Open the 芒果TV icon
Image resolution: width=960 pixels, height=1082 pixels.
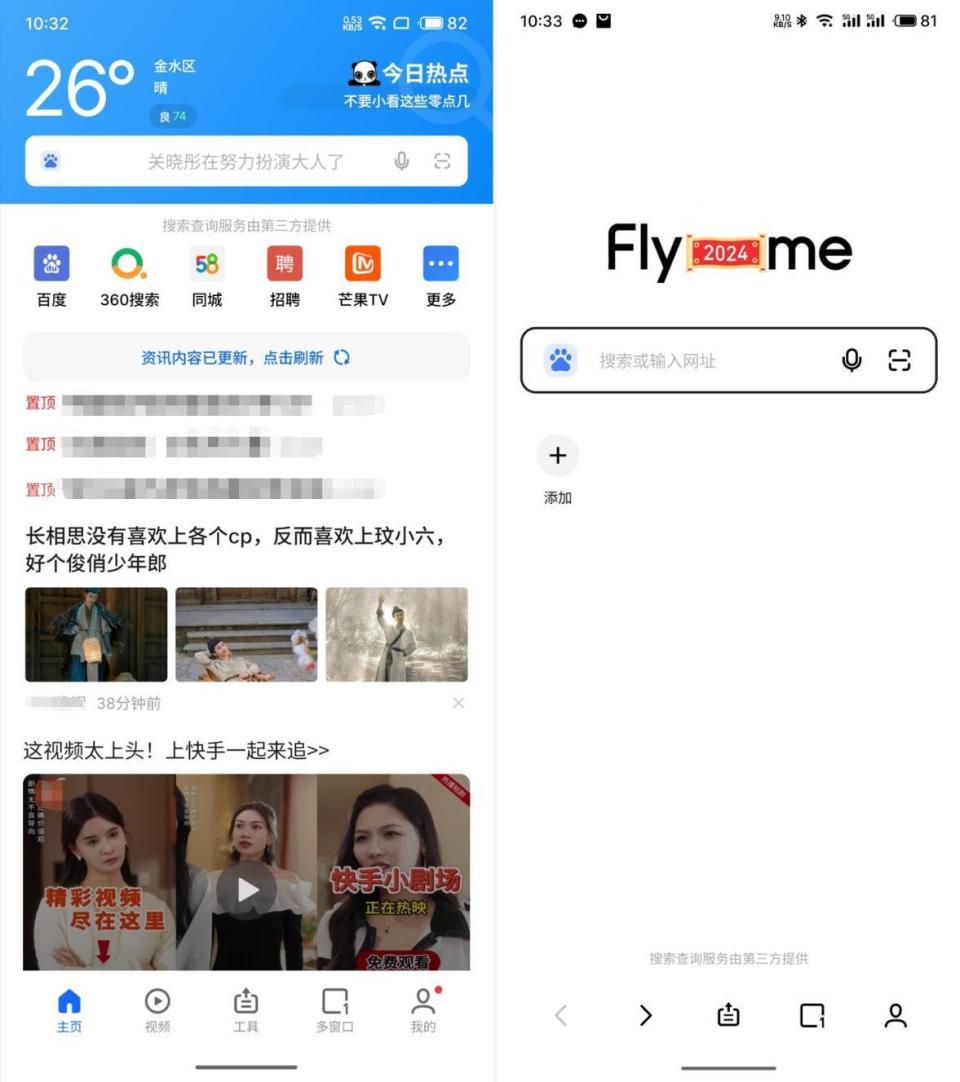click(x=363, y=267)
